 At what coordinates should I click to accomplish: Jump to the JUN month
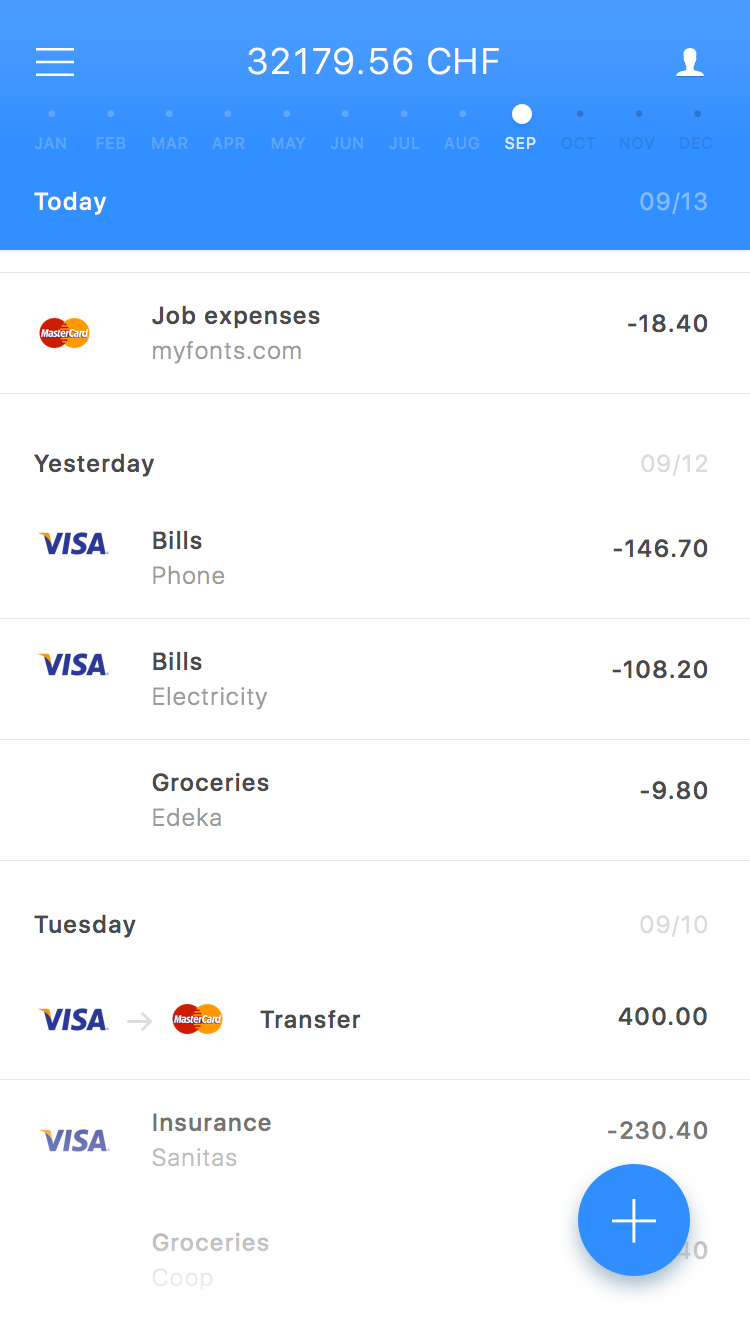point(346,134)
